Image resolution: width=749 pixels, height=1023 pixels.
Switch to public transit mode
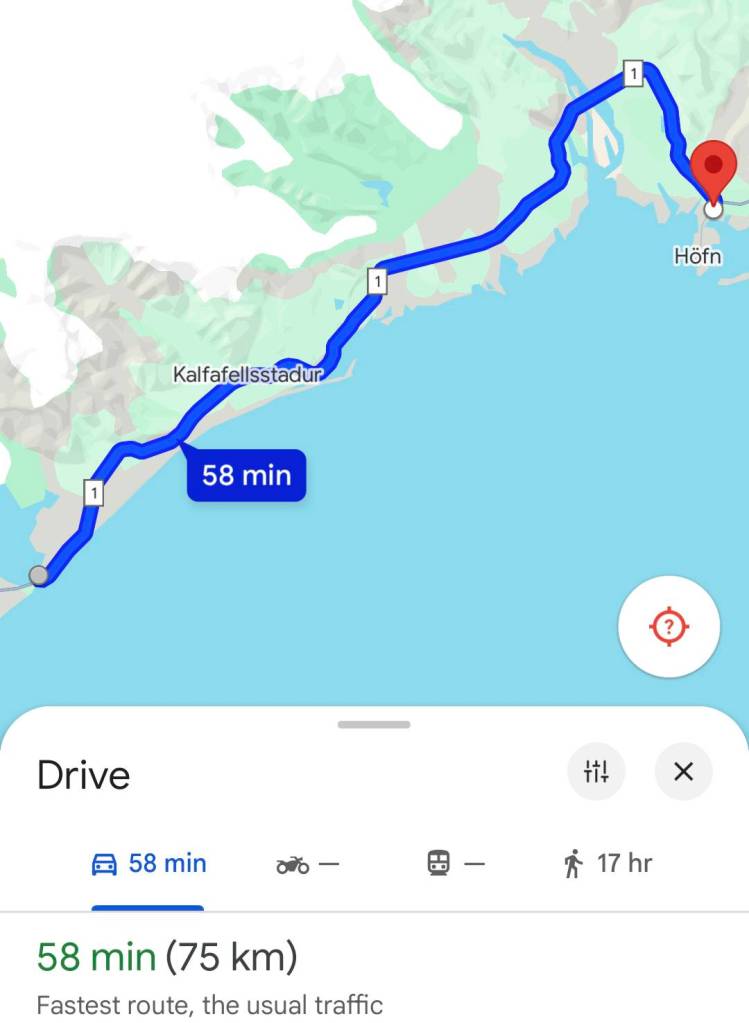point(455,863)
